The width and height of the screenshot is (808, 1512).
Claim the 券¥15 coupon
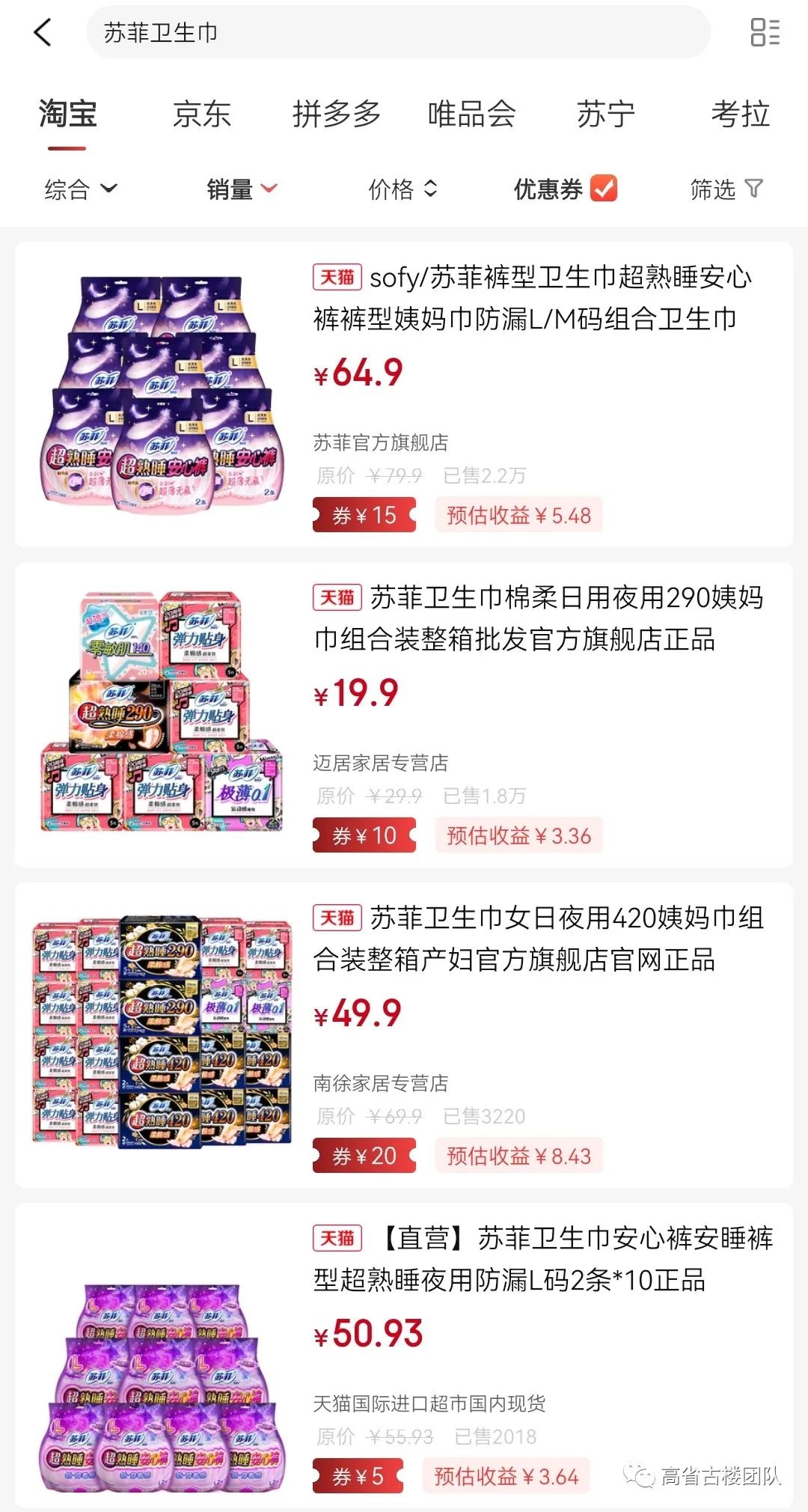[364, 515]
